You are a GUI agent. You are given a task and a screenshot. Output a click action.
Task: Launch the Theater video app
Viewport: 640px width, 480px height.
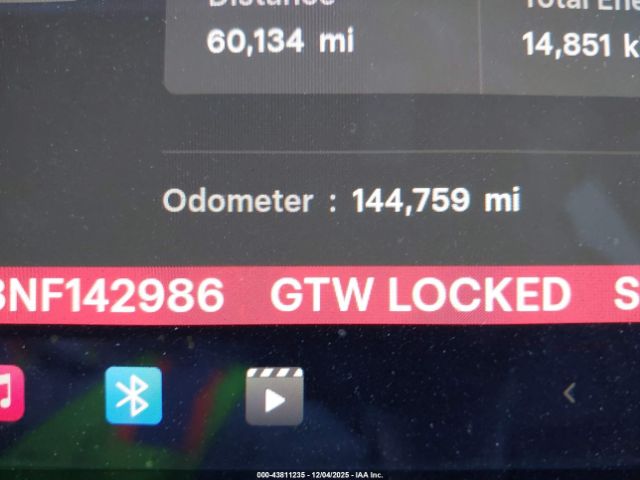[274, 397]
